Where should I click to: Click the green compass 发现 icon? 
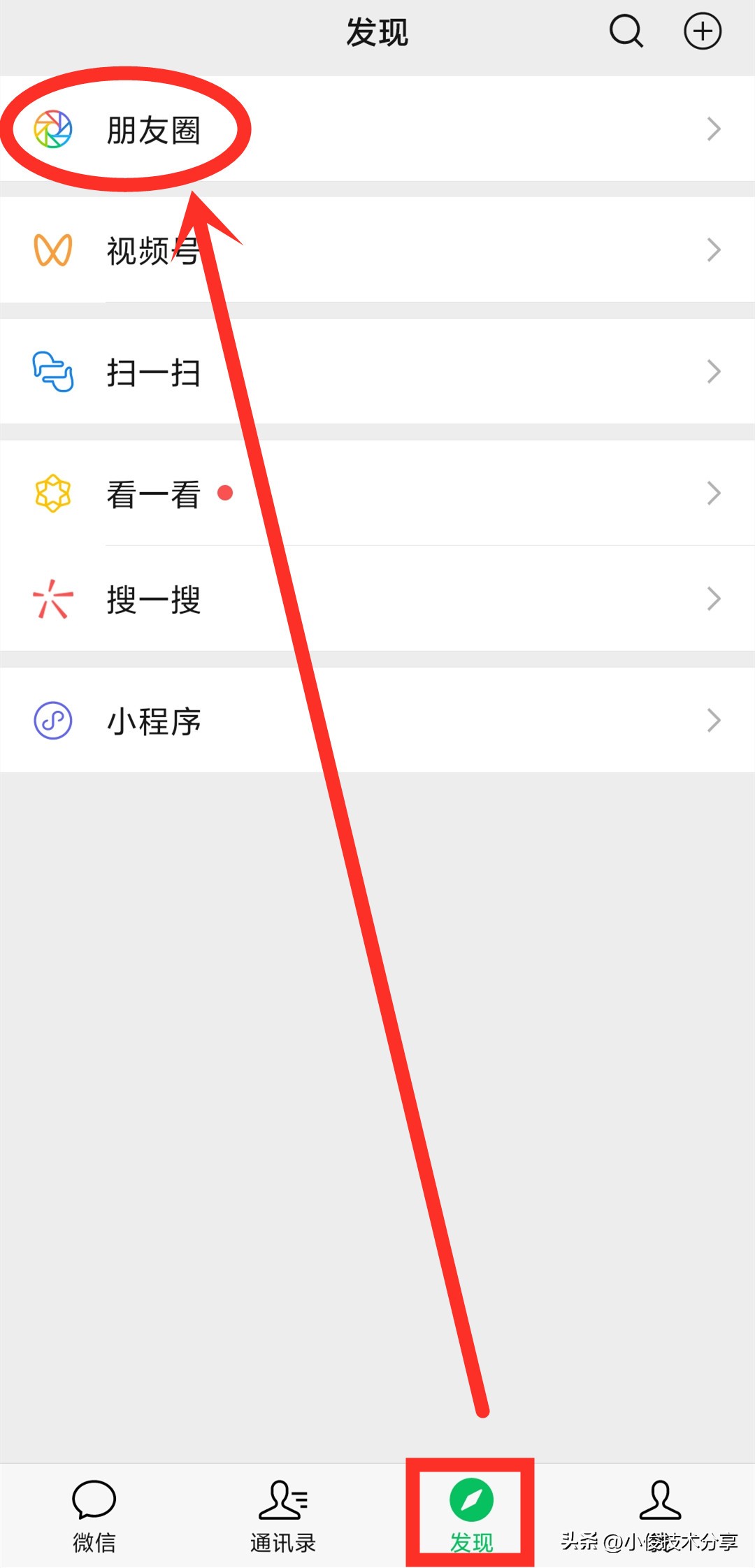tap(472, 1493)
